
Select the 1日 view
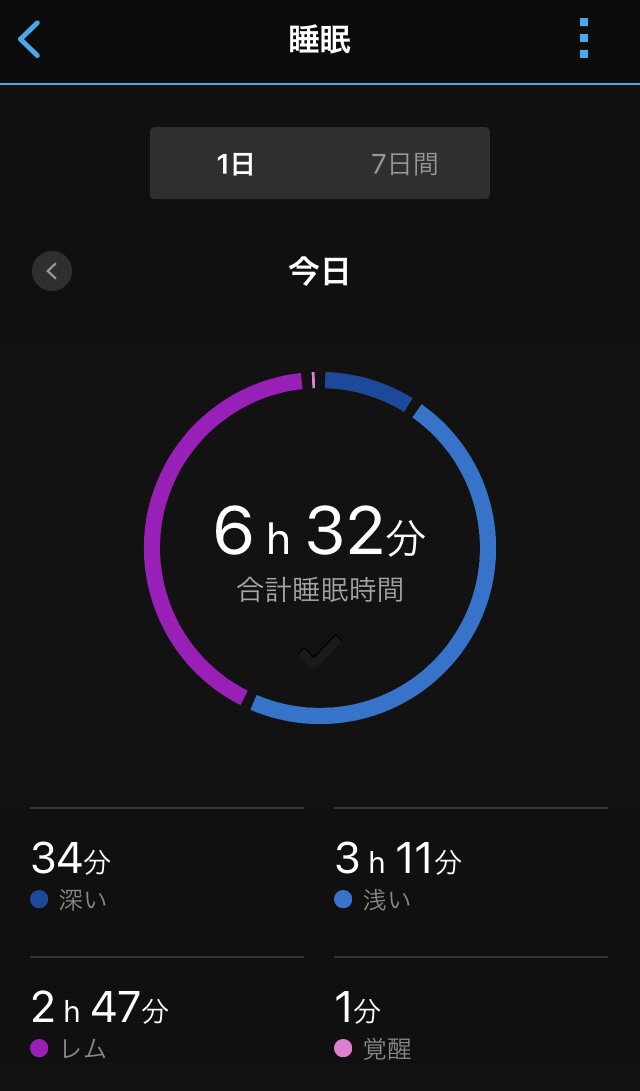tap(235, 164)
